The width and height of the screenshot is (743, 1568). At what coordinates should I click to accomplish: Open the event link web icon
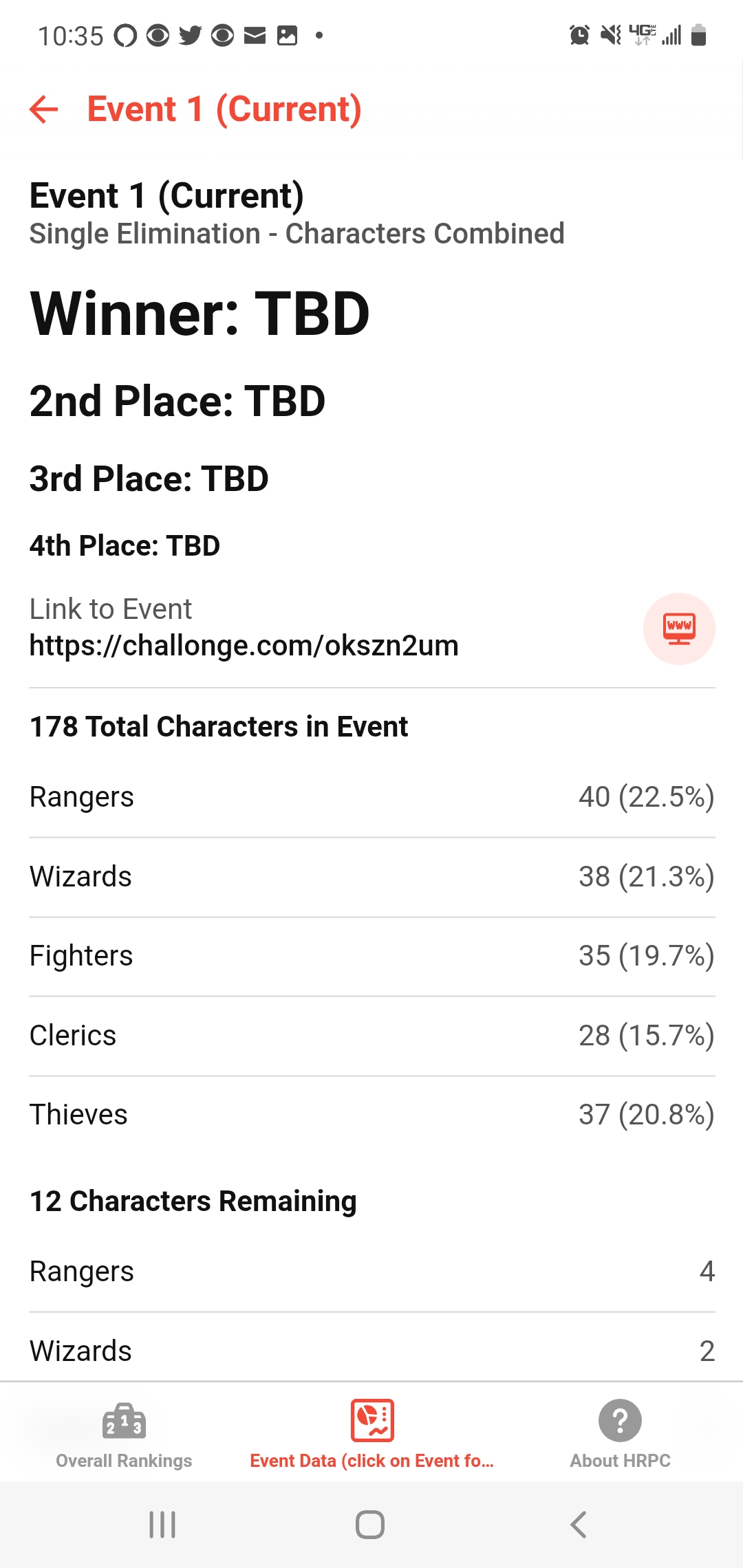tap(679, 629)
